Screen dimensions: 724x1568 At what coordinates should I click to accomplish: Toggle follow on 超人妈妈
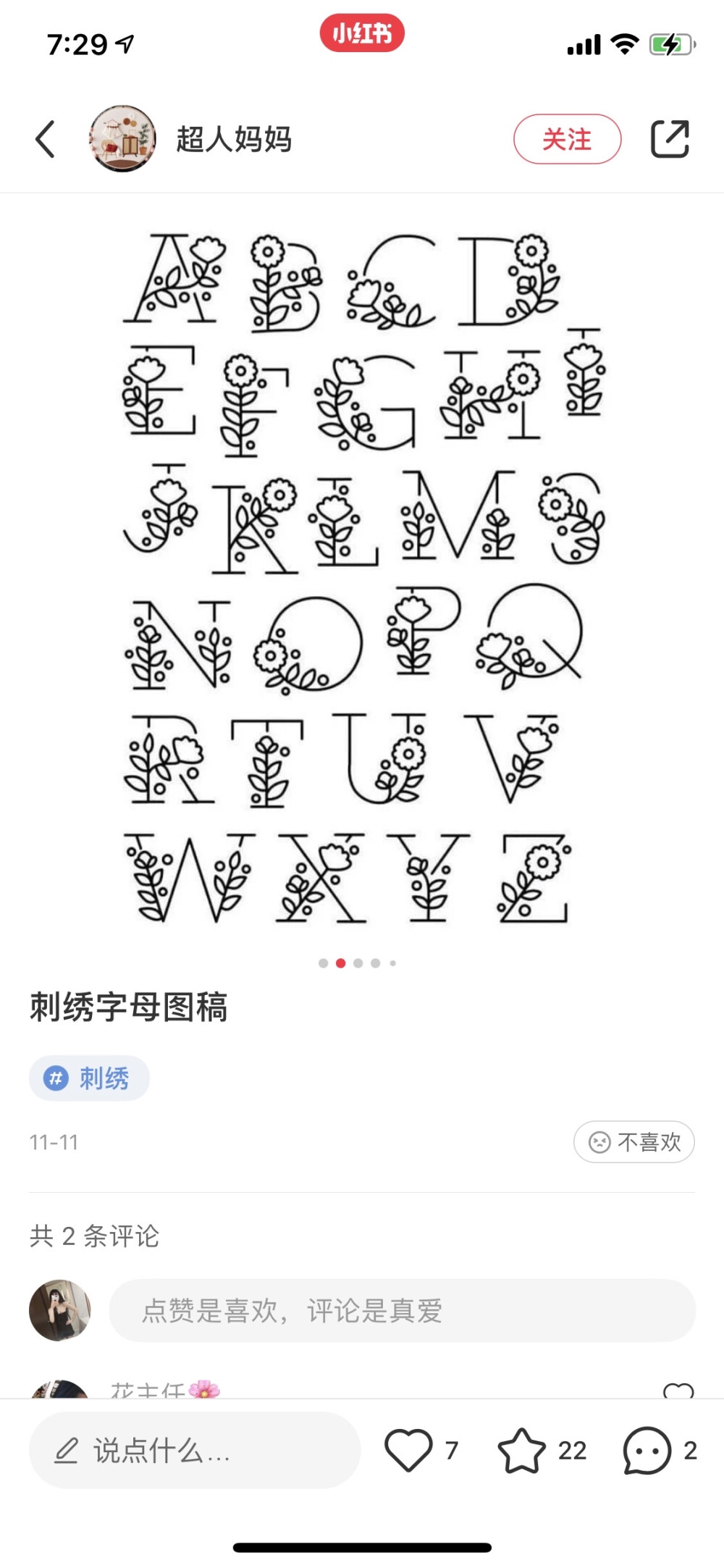(x=567, y=139)
